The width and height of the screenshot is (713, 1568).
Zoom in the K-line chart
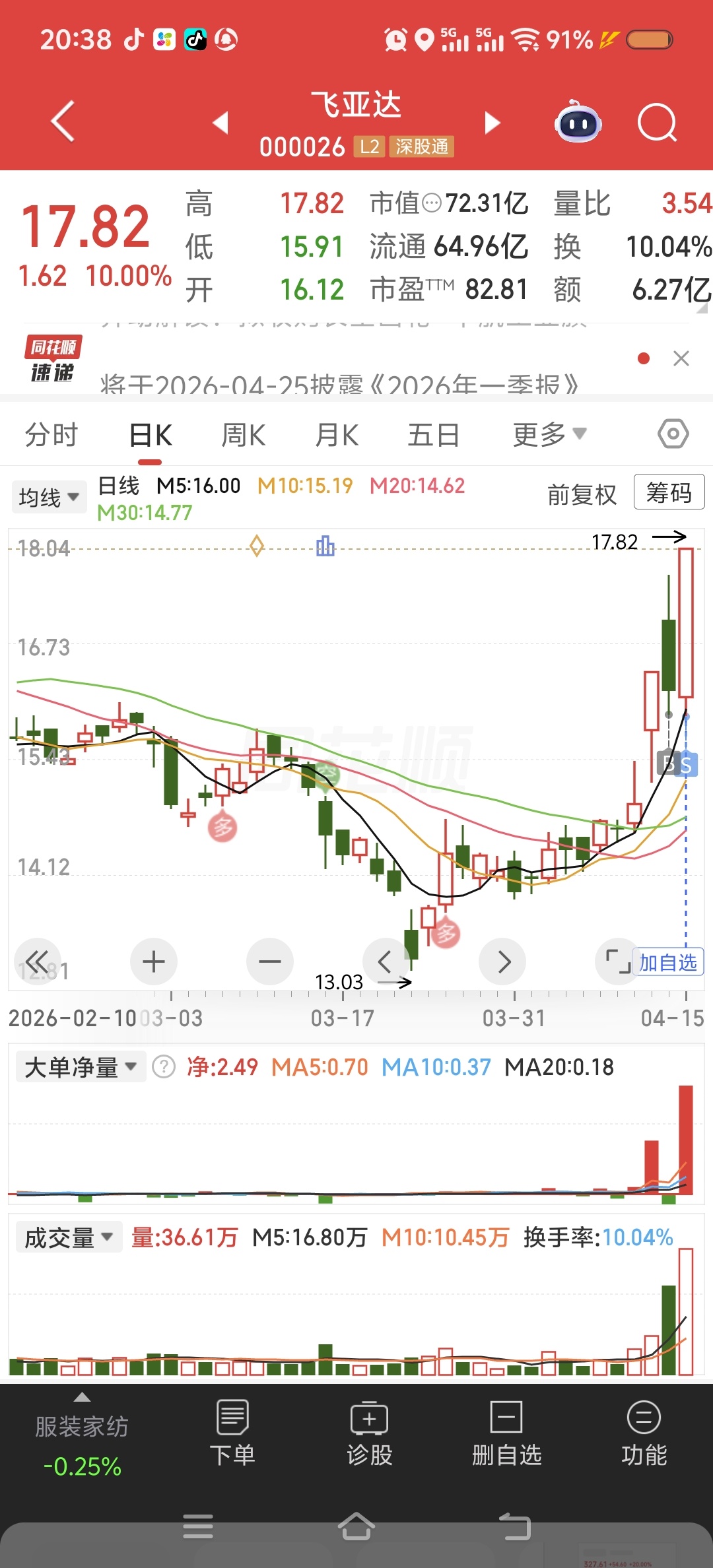point(154,962)
